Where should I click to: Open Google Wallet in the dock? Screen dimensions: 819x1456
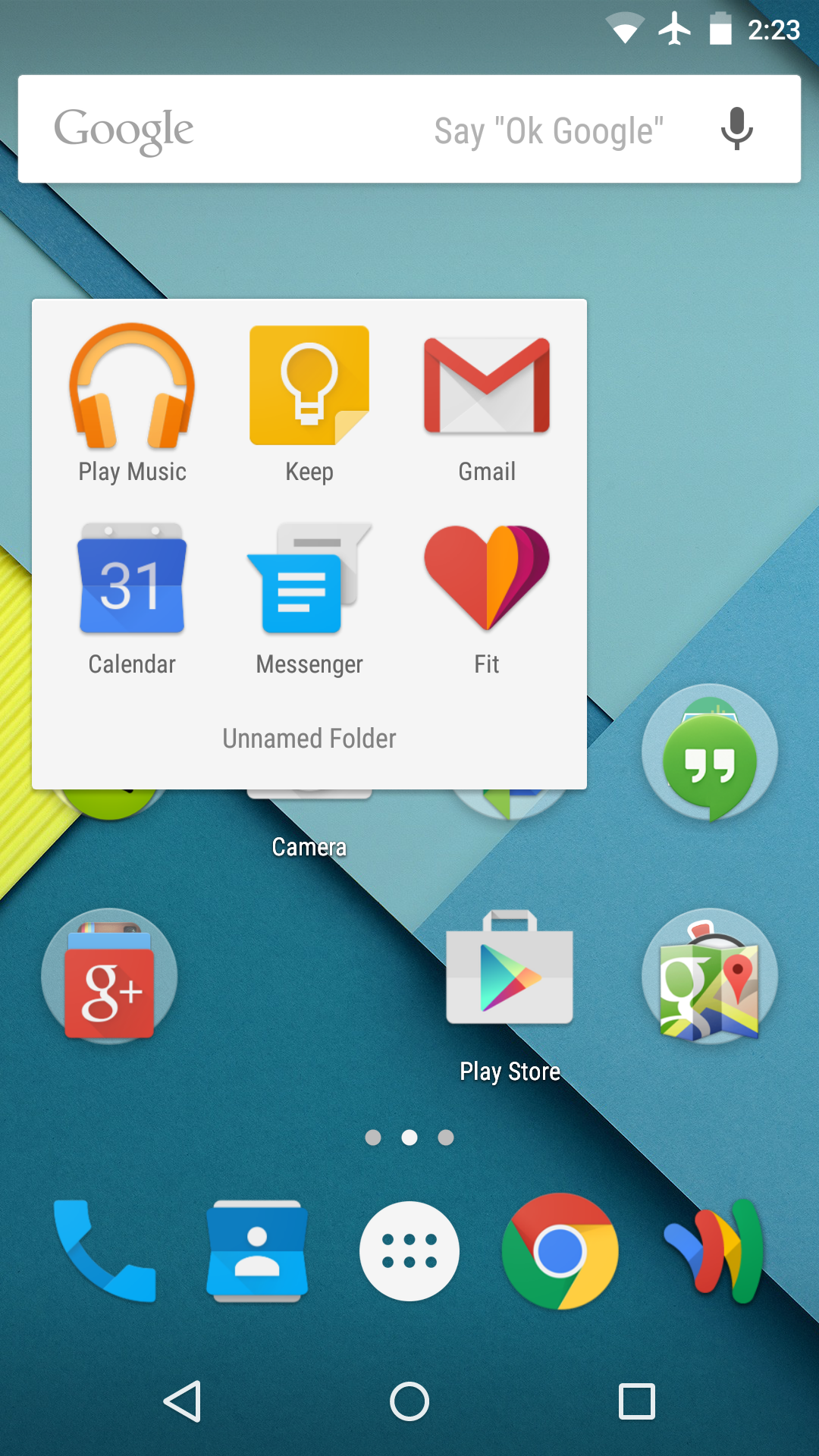click(x=714, y=1251)
